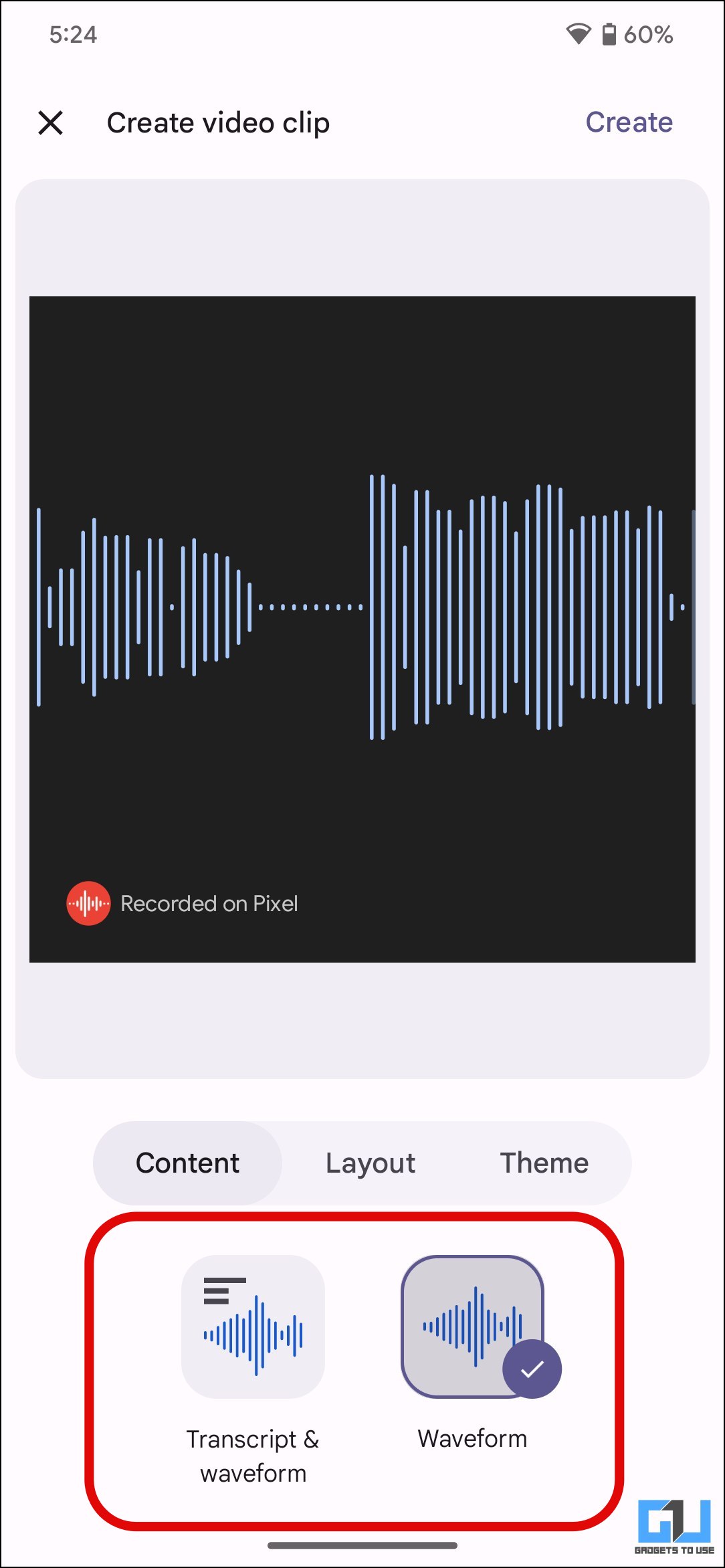725x1568 pixels.
Task: Close the Create video clip screen
Action: pos(51,122)
